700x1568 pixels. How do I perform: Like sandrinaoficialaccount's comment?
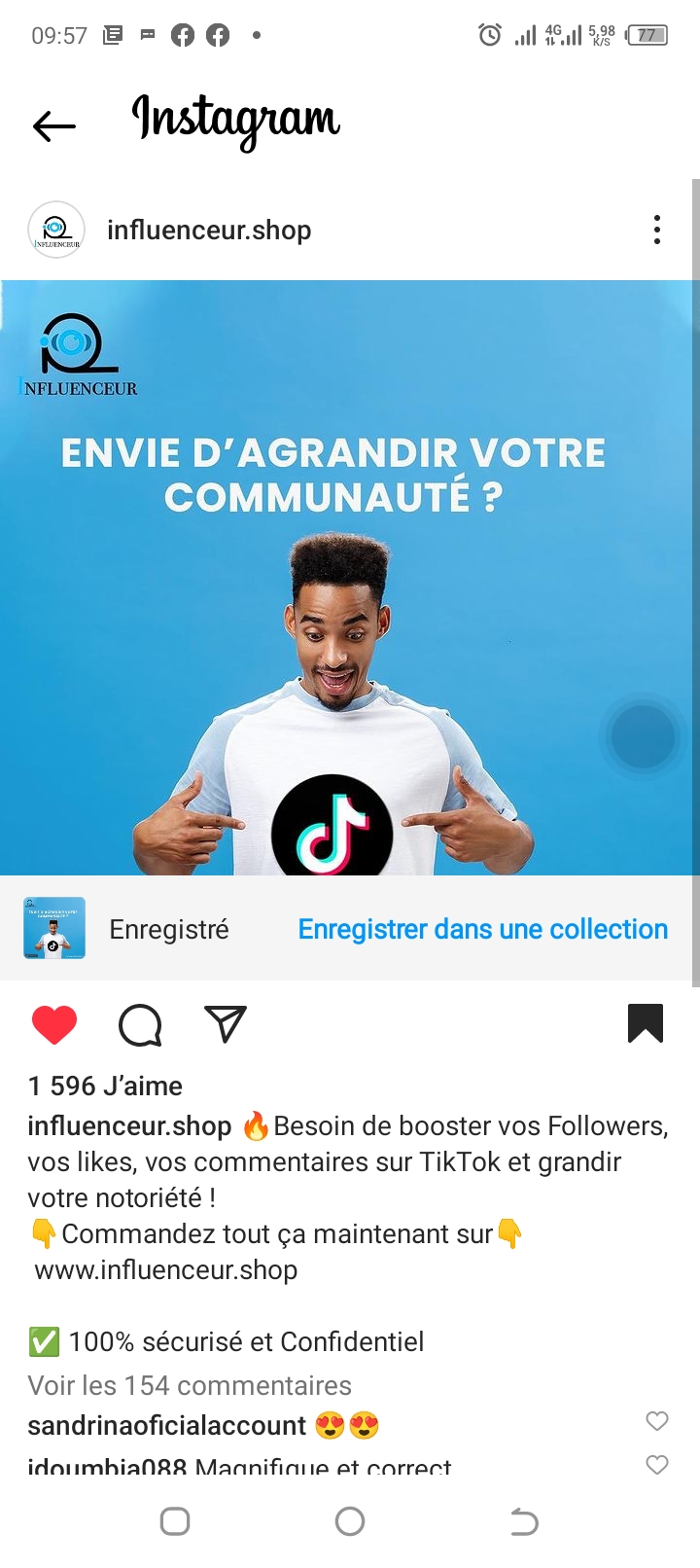(657, 1421)
